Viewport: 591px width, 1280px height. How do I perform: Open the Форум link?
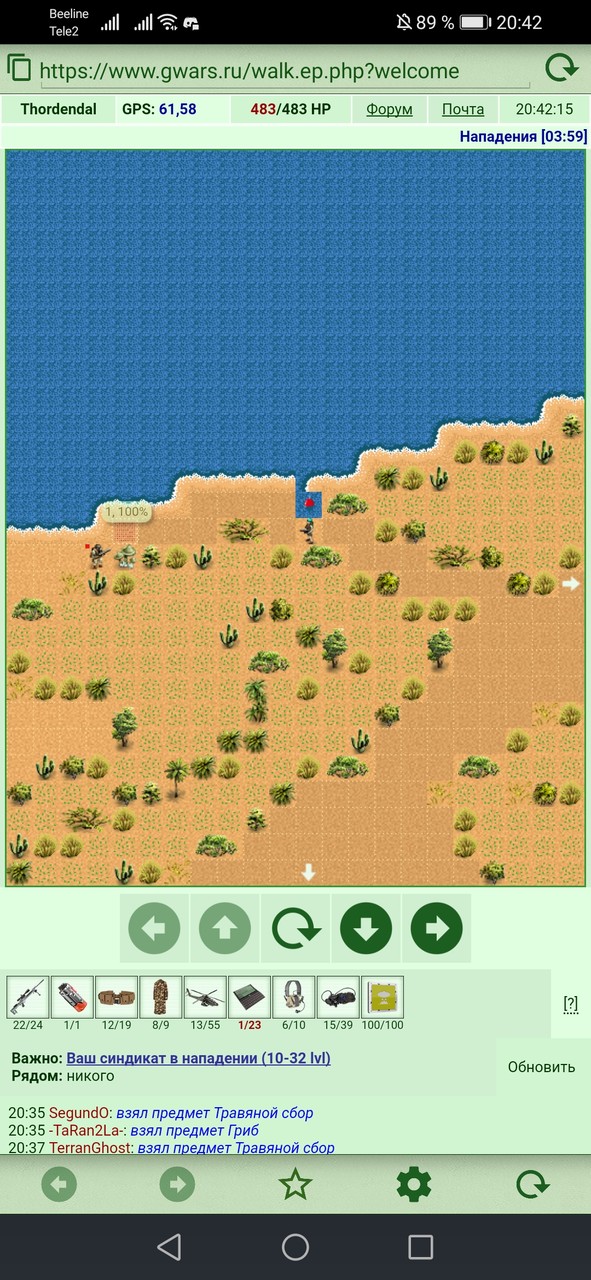click(x=389, y=109)
